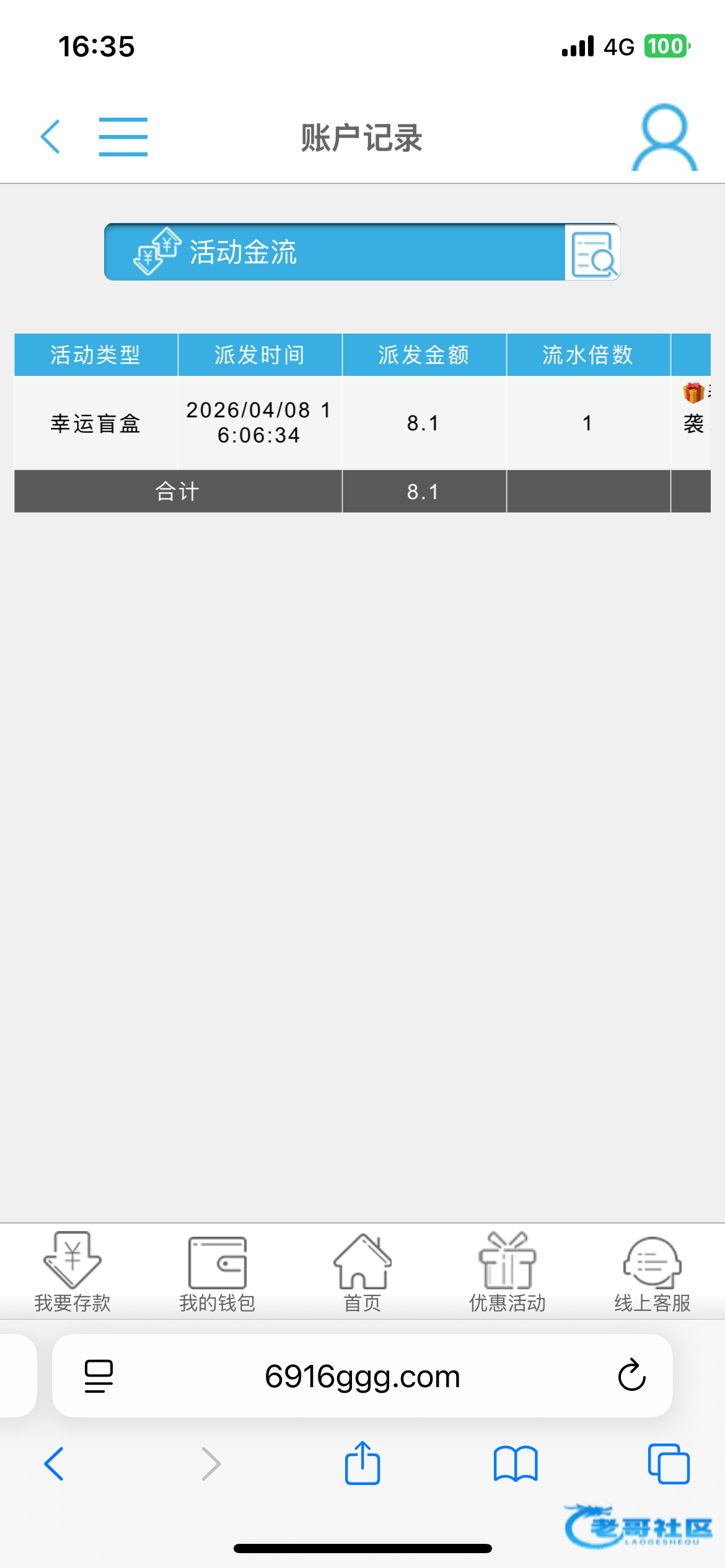This screenshot has height=1568, width=725.
Task: Open the hamburger menu
Action: pyautogui.click(x=123, y=137)
